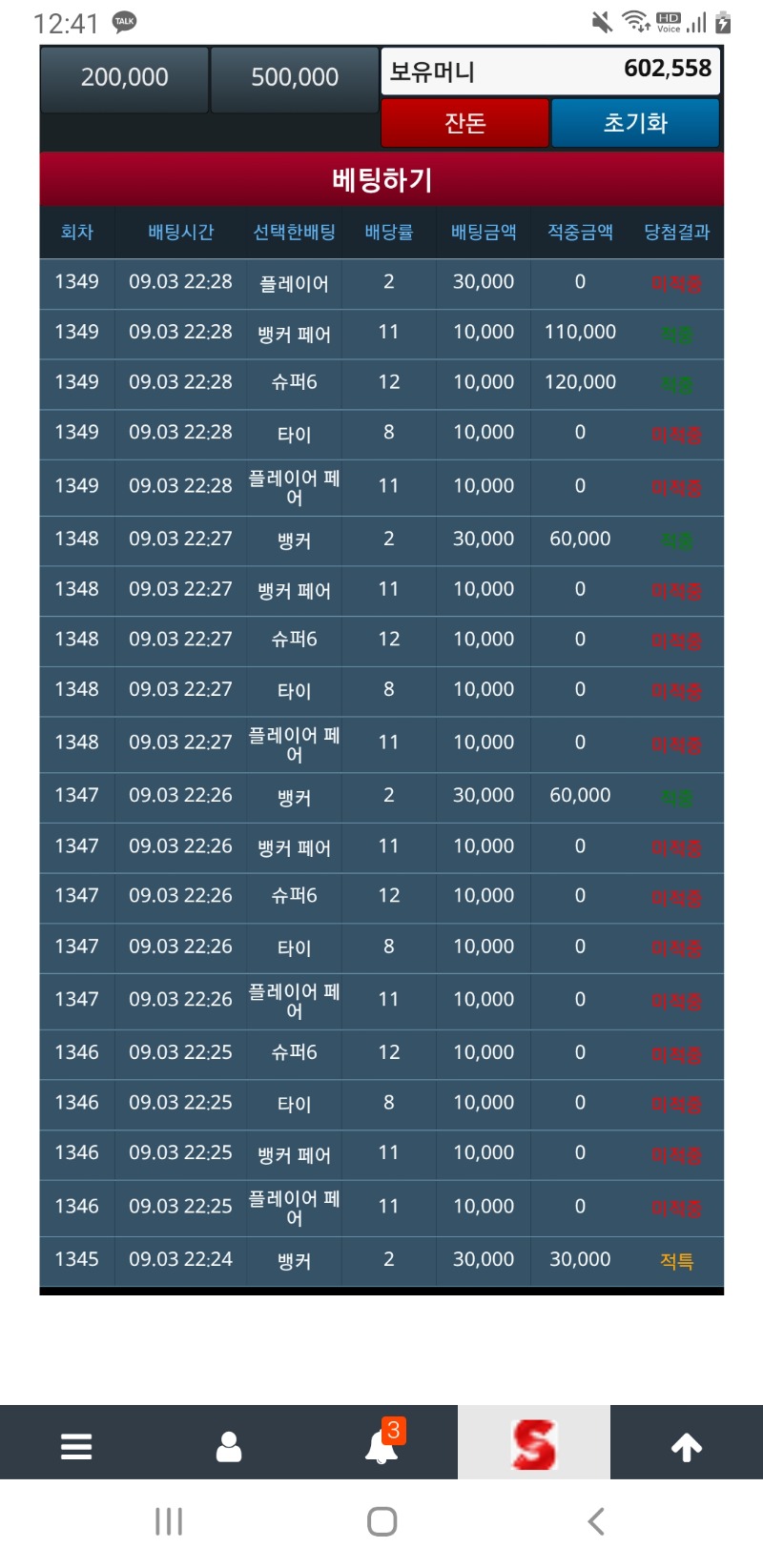
Task: Tap the red 잔돈 button
Action: point(465,123)
